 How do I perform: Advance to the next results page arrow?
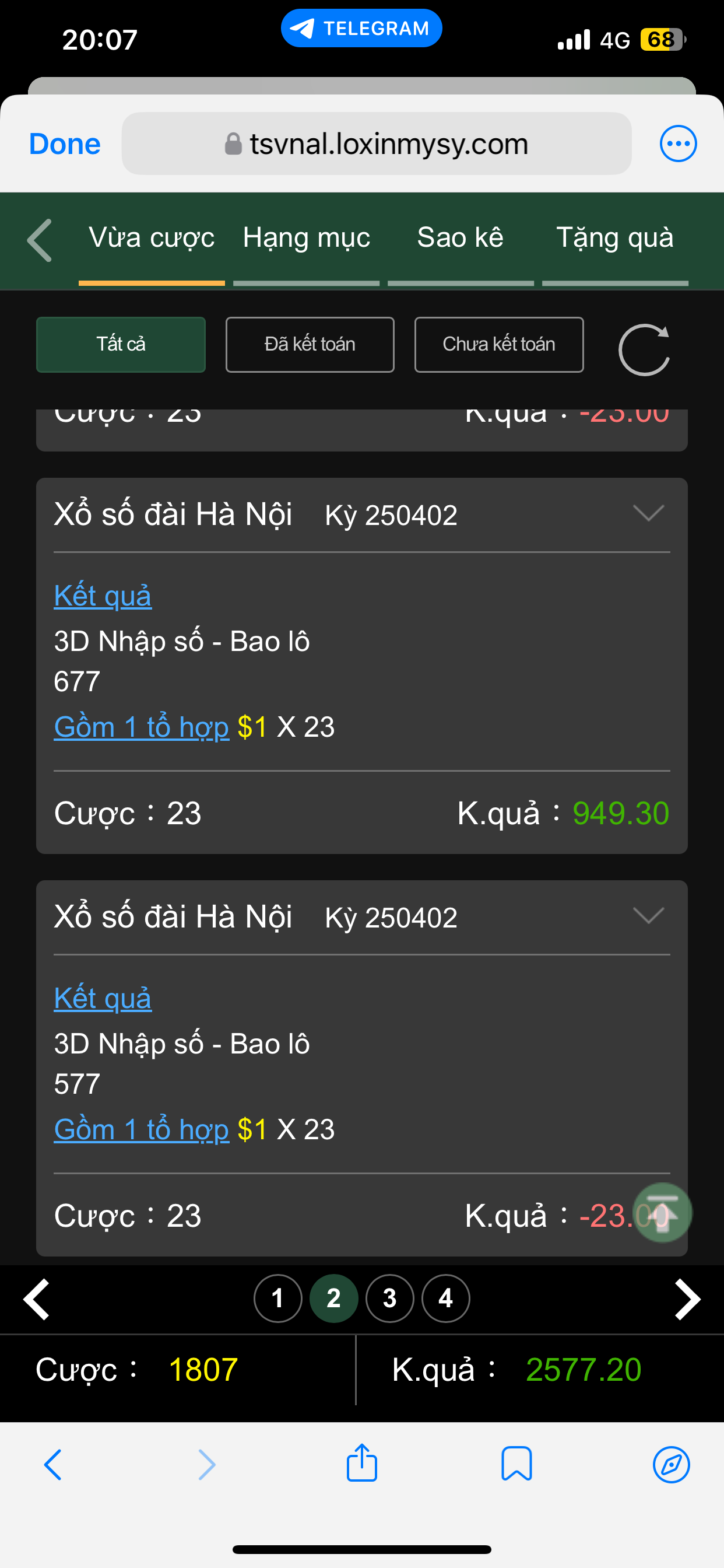(x=687, y=1300)
